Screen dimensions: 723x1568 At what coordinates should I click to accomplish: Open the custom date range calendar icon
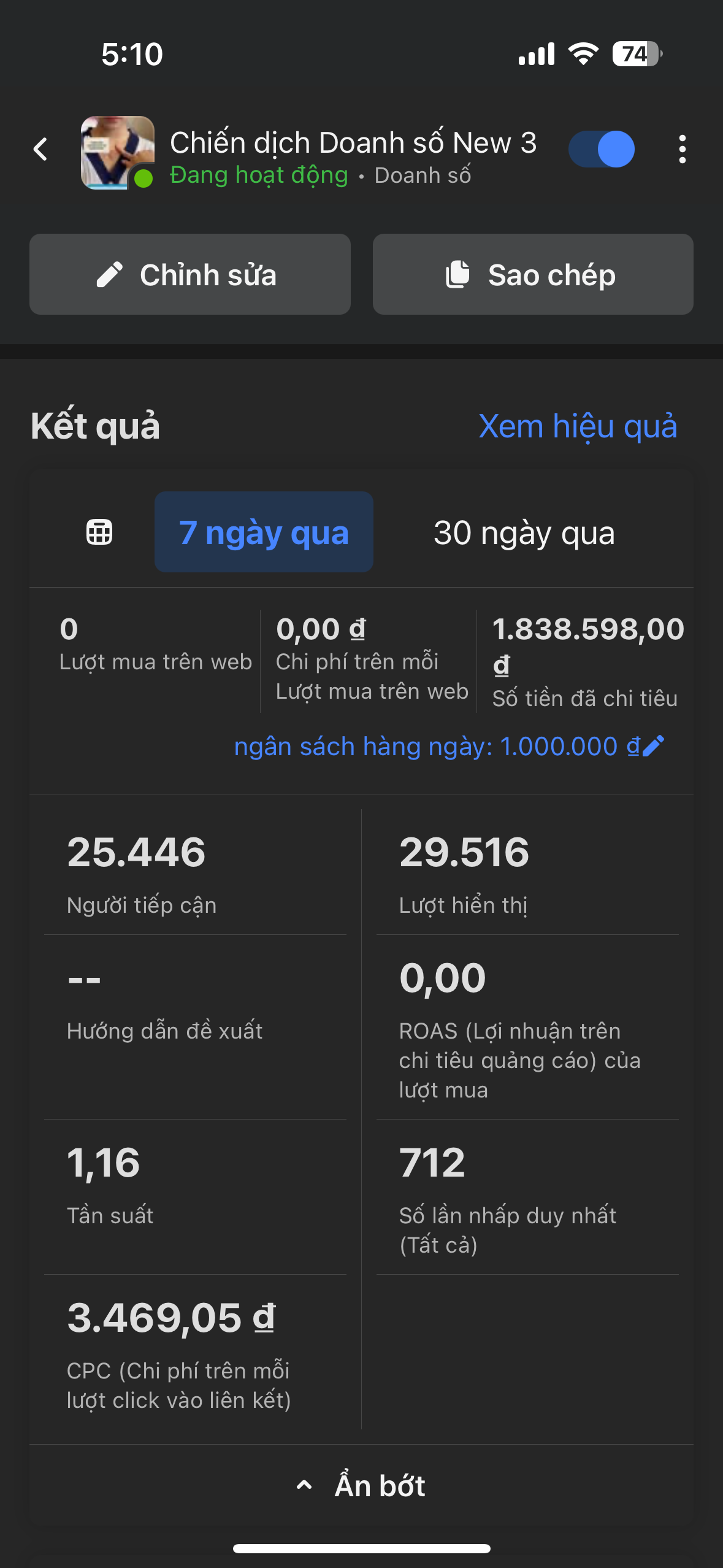click(x=99, y=532)
